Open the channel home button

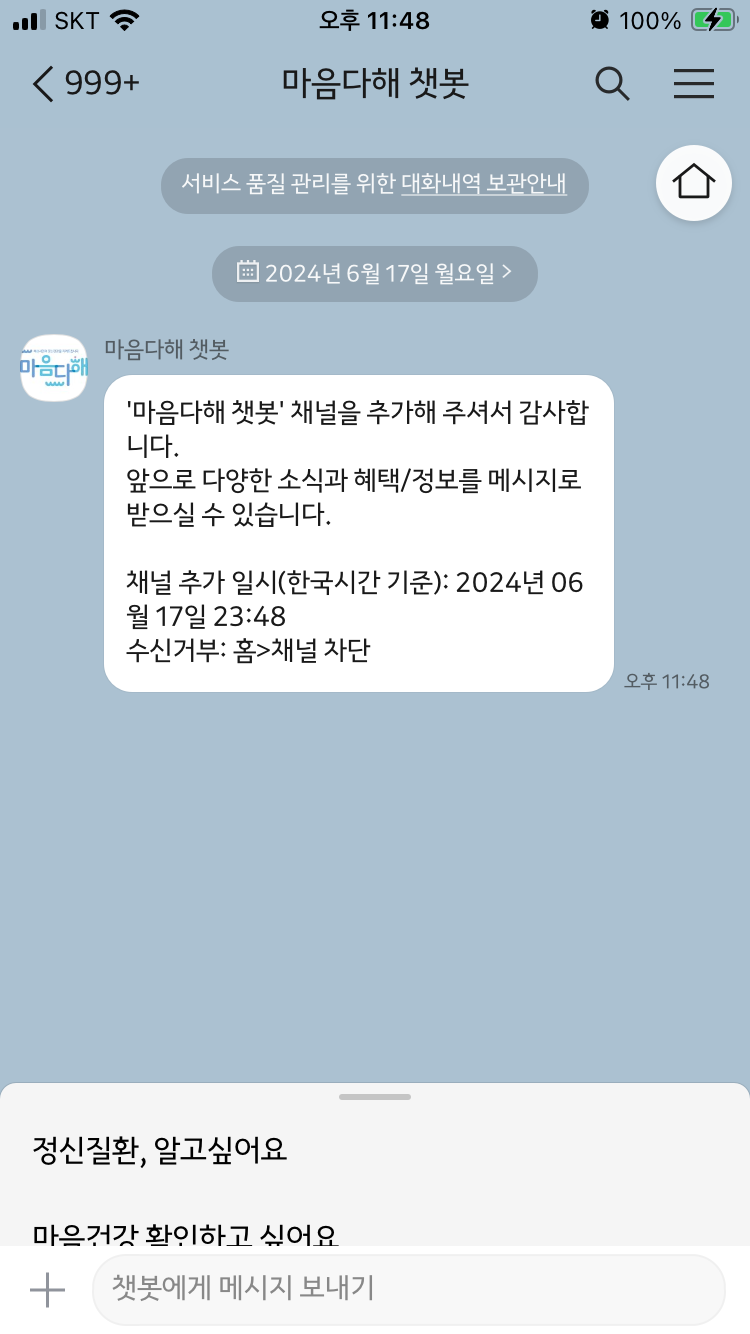coord(694,183)
